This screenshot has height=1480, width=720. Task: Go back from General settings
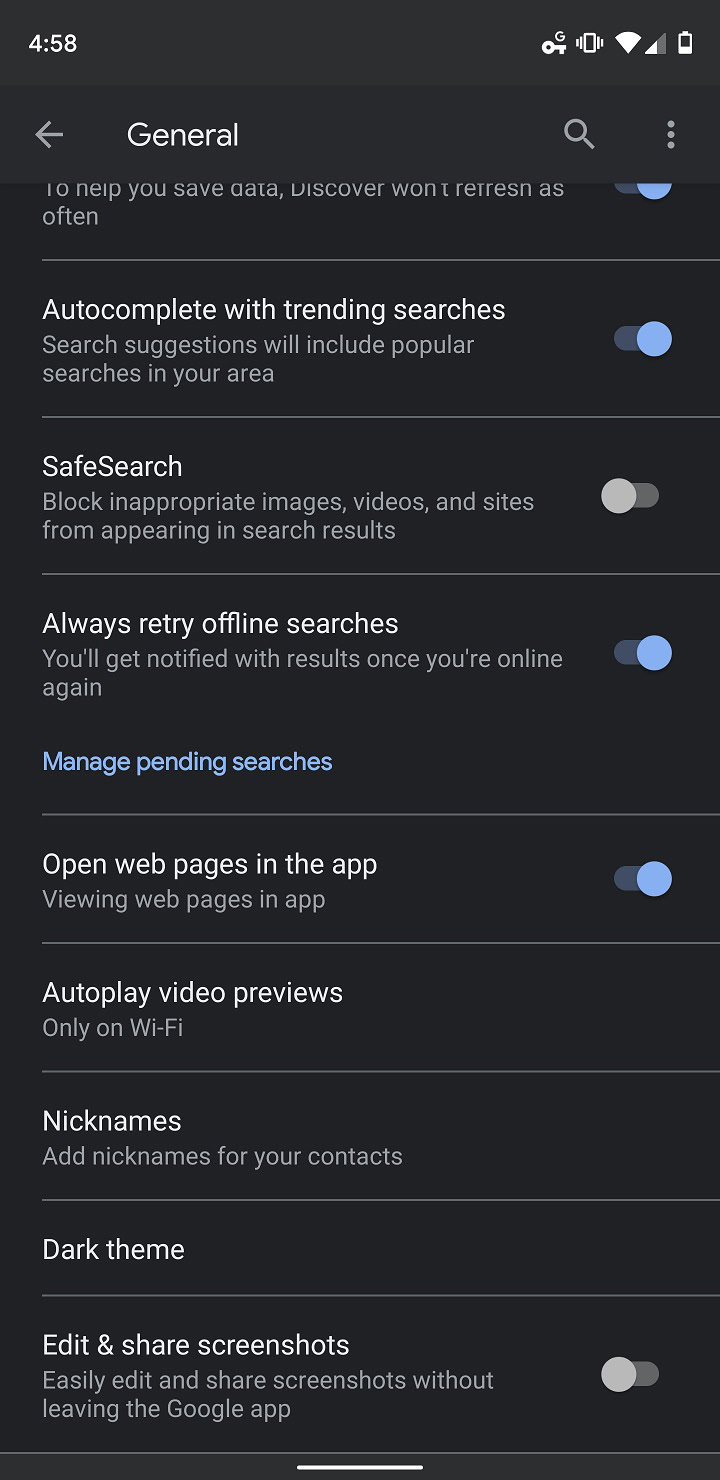pyautogui.click(x=49, y=135)
